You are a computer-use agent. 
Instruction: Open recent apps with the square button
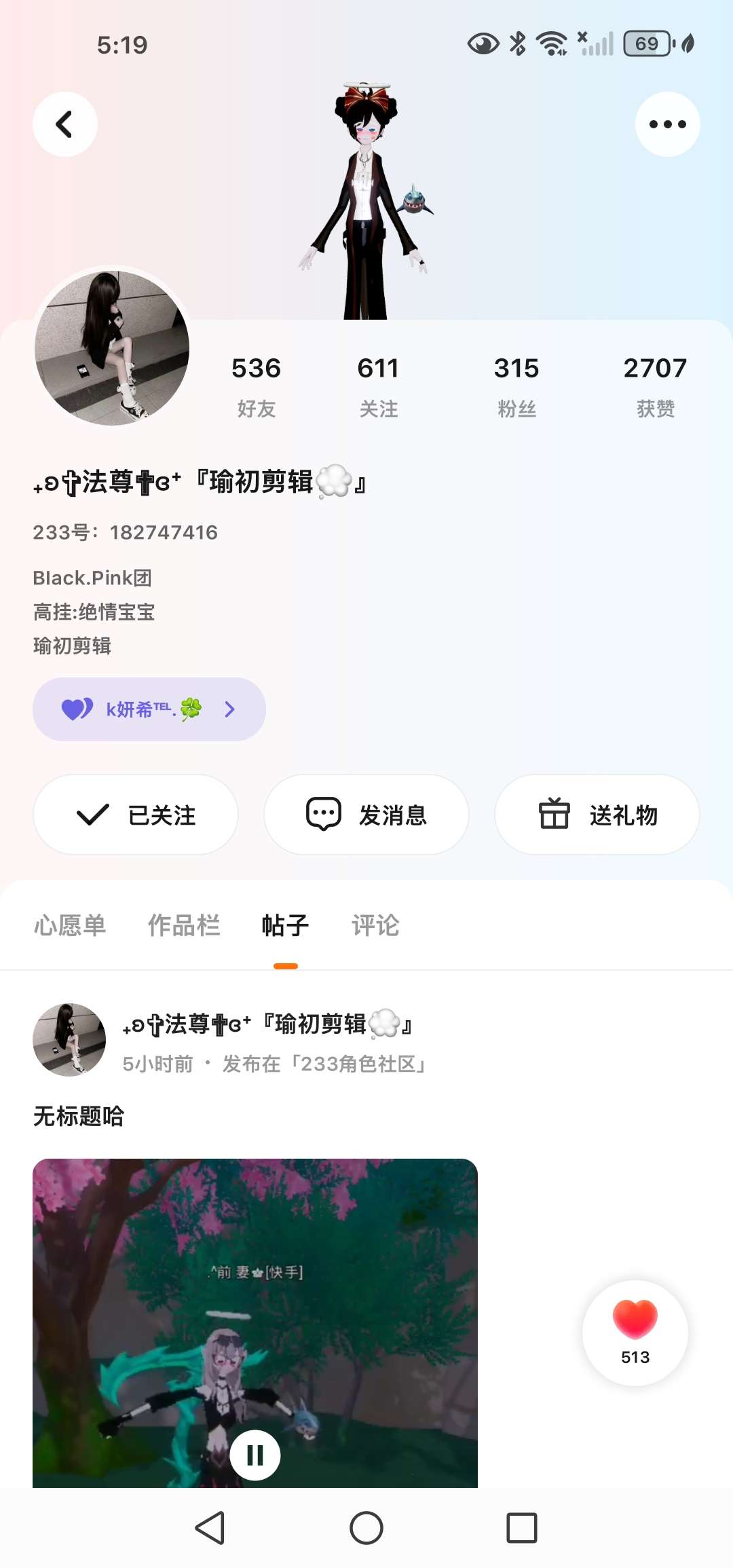click(521, 1528)
